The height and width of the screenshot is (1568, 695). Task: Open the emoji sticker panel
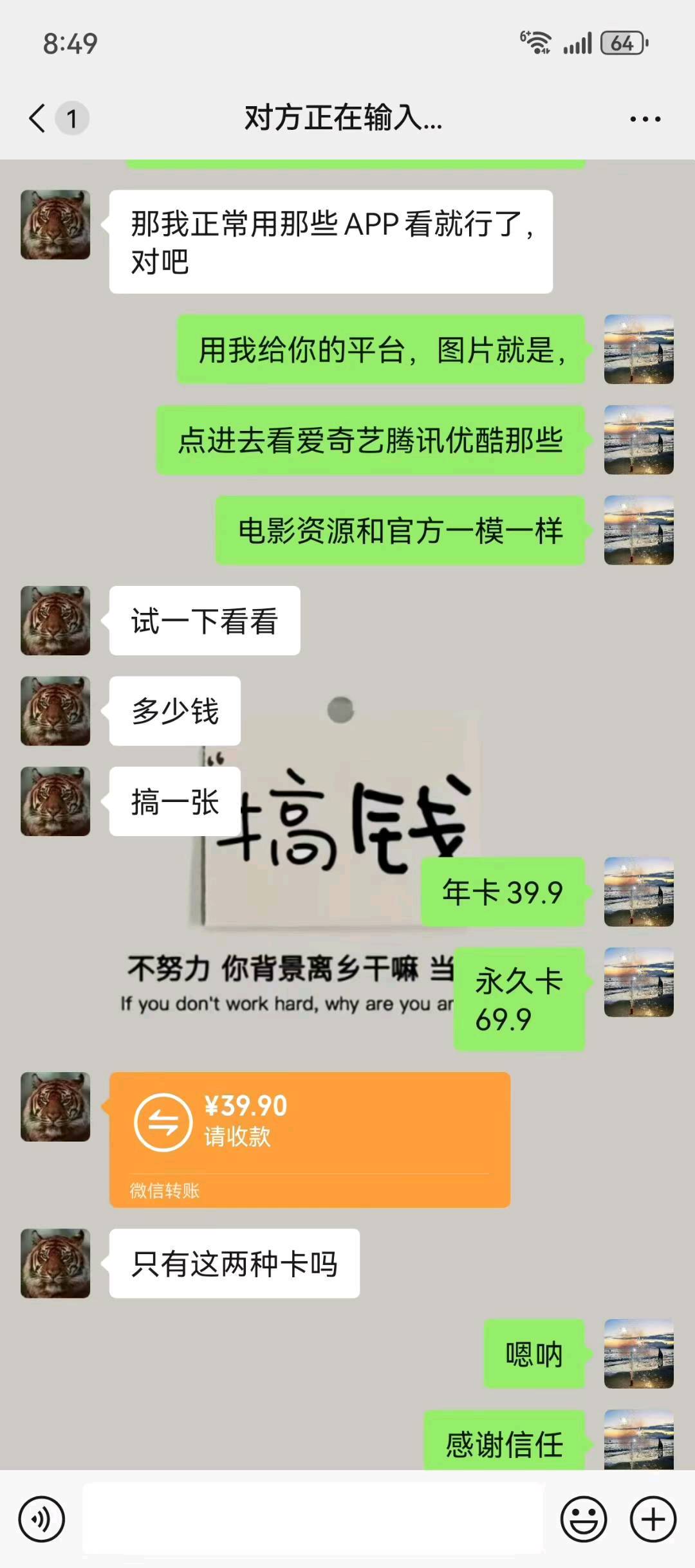[584, 1519]
